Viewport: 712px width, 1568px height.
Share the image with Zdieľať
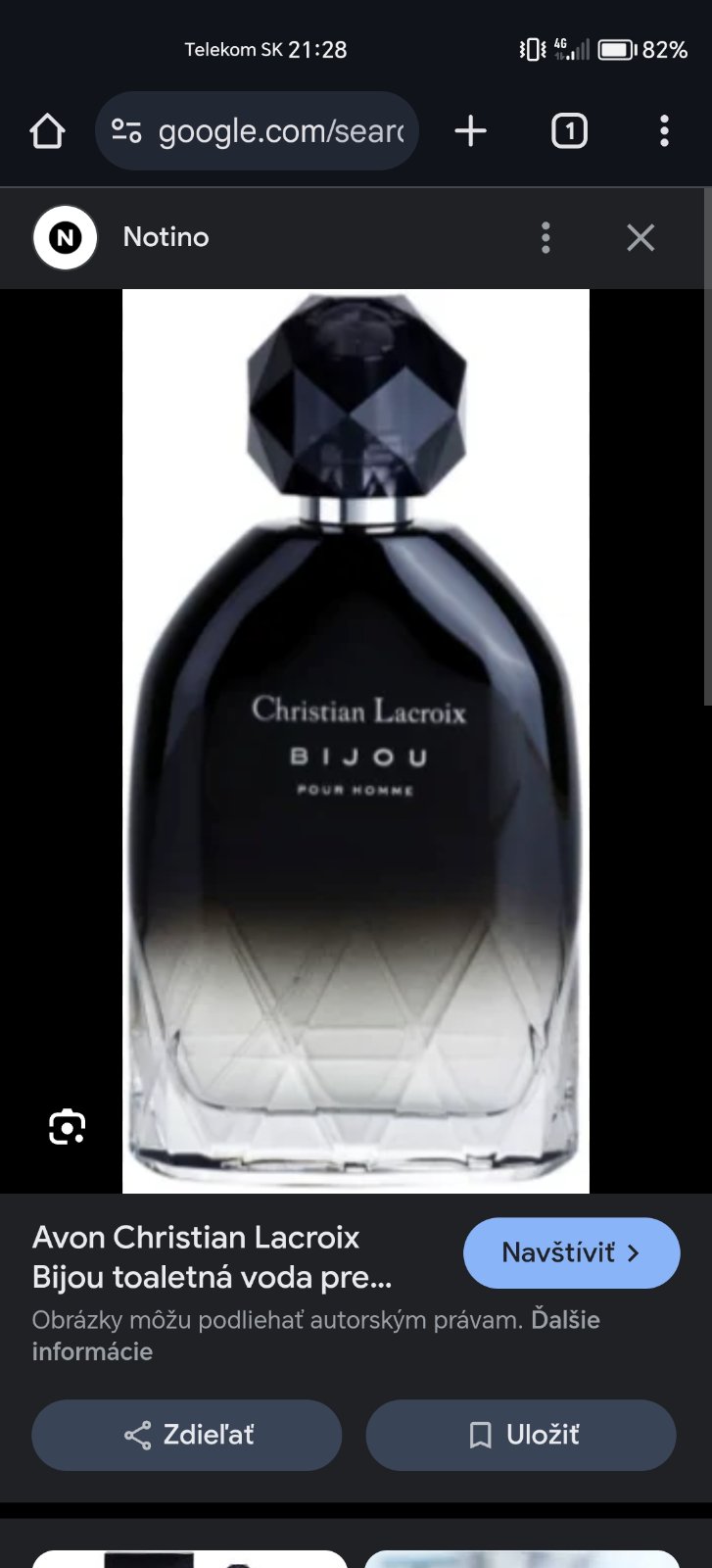tap(187, 1435)
